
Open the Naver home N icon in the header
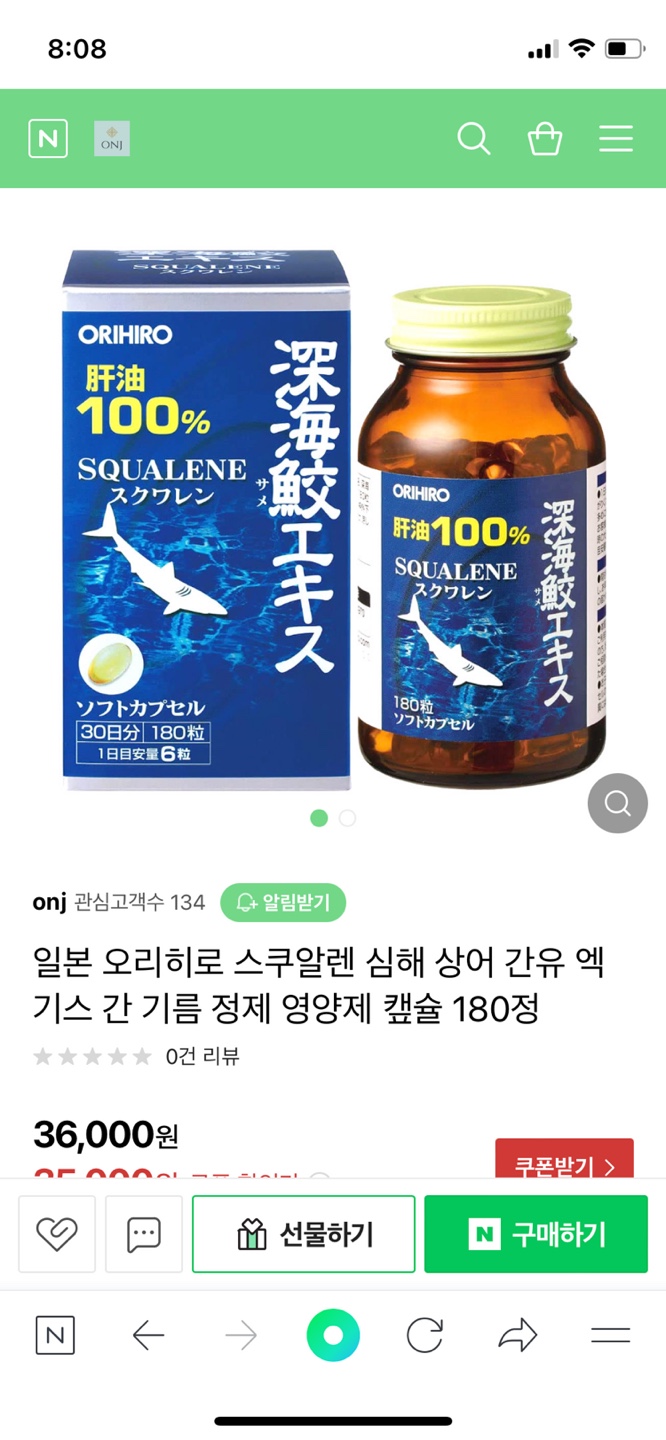[x=48, y=139]
